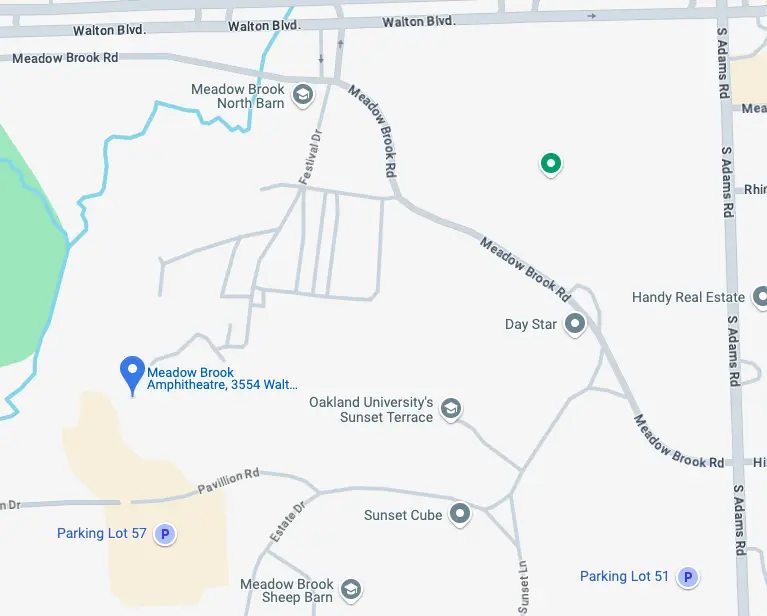
Task: Open Meadow Brook Sheep Barn marker
Action: click(350, 589)
